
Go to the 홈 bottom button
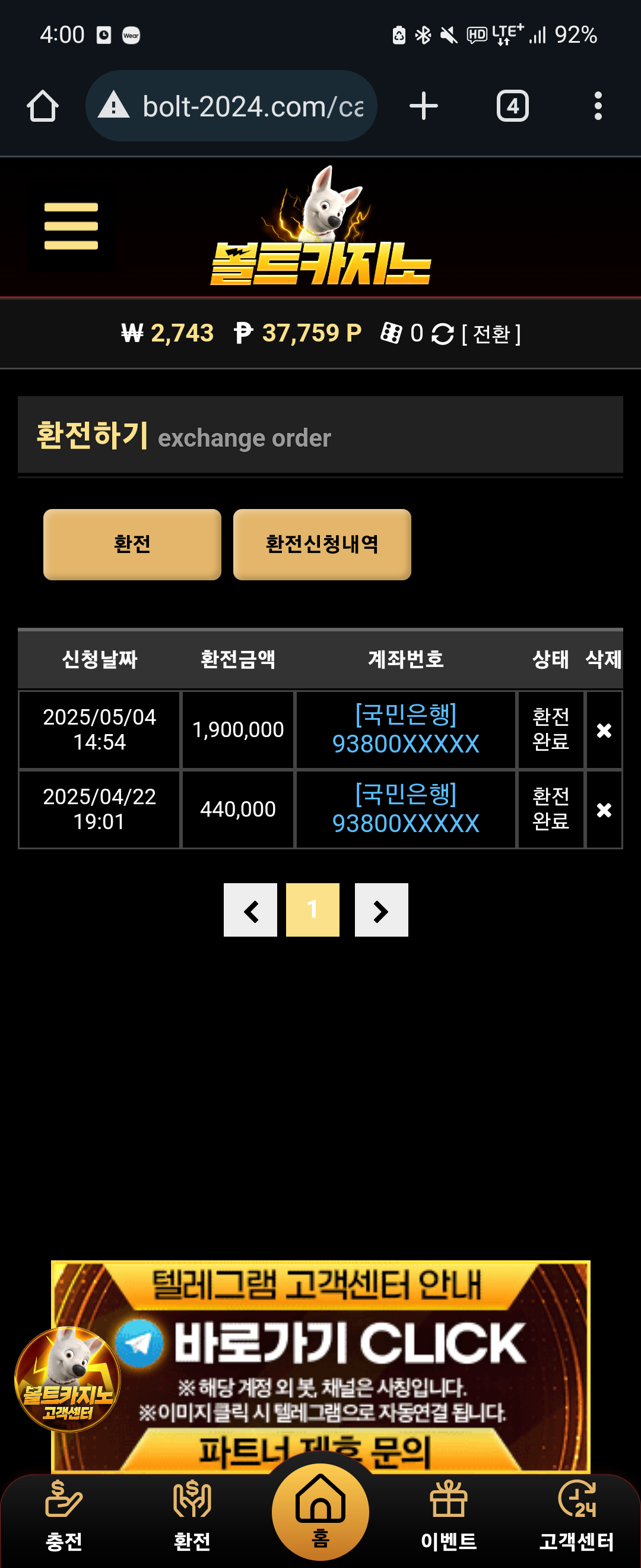pos(320,1513)
